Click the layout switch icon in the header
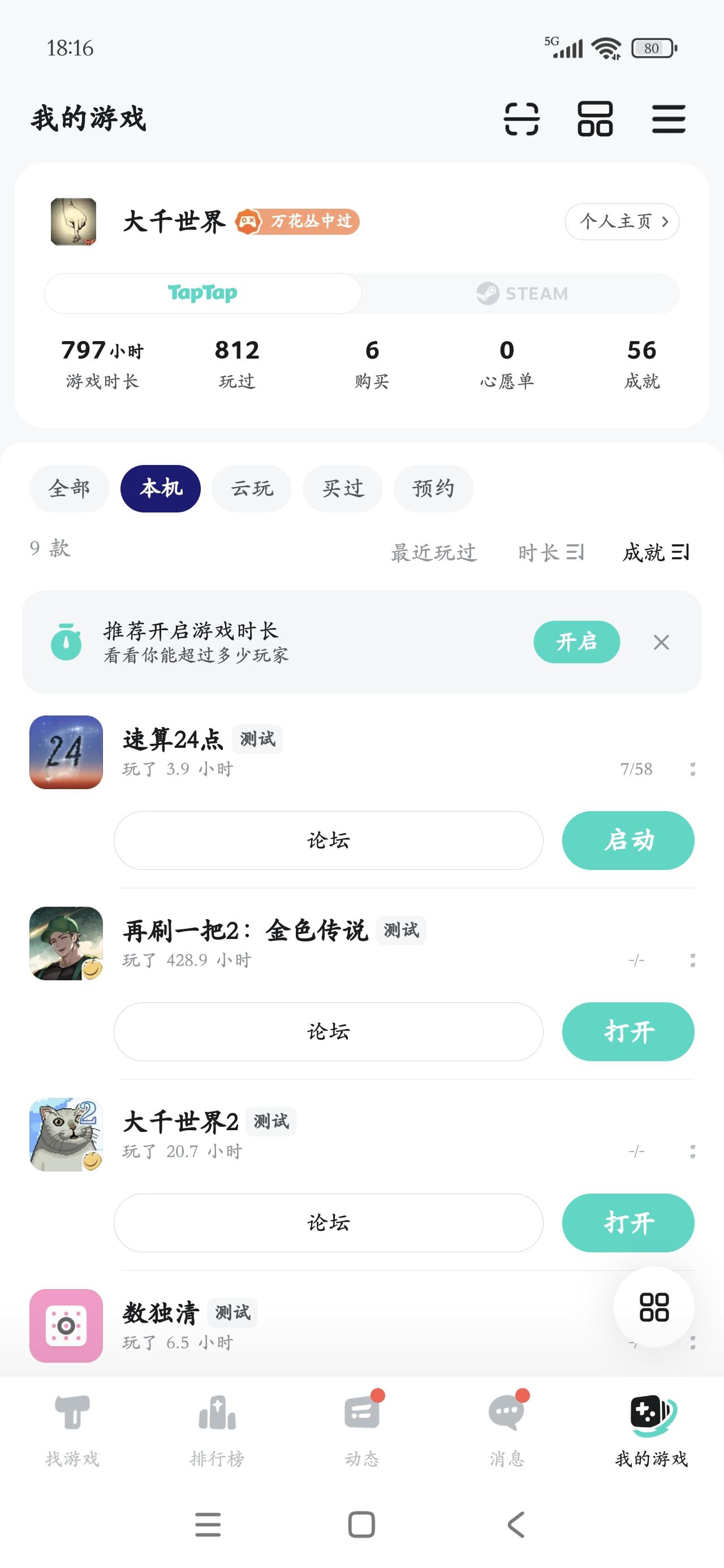 (595, 120)
